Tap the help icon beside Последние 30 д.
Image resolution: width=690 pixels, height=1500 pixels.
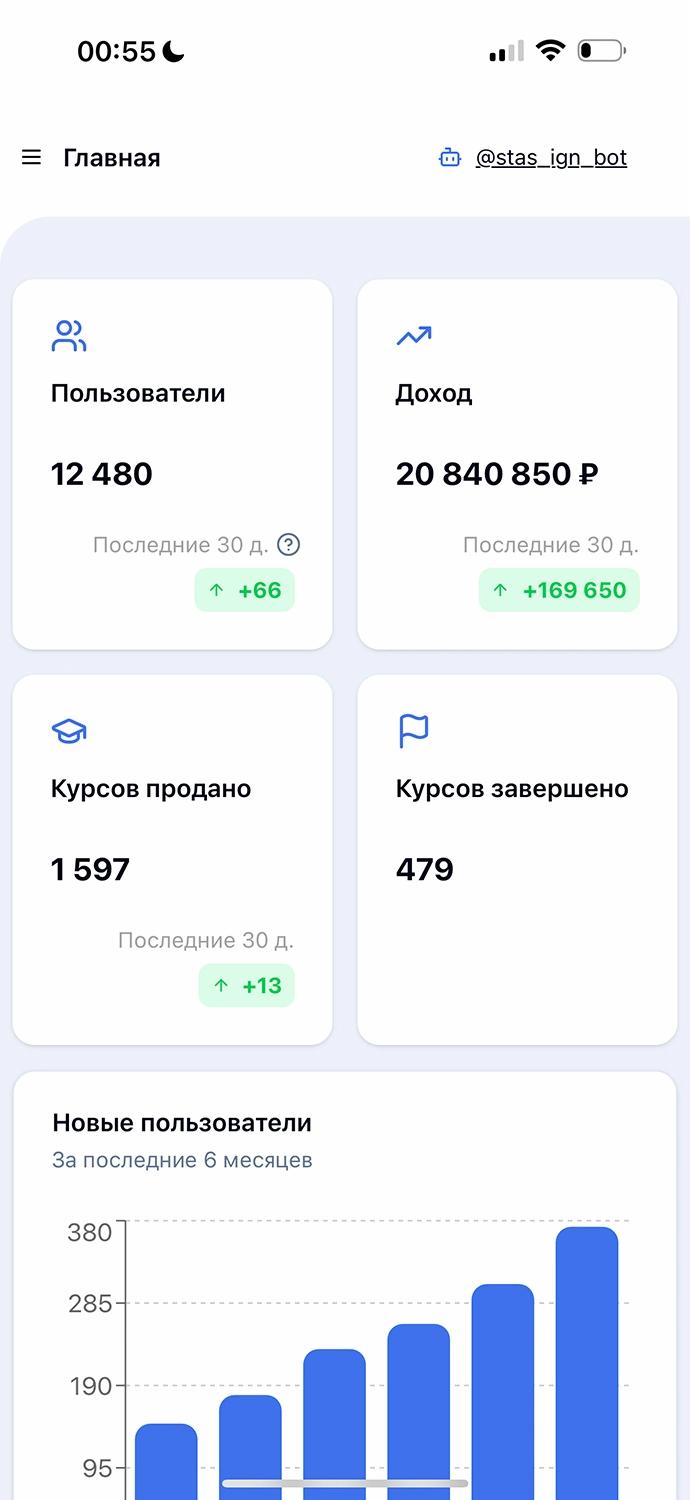[x=289, y=545]
